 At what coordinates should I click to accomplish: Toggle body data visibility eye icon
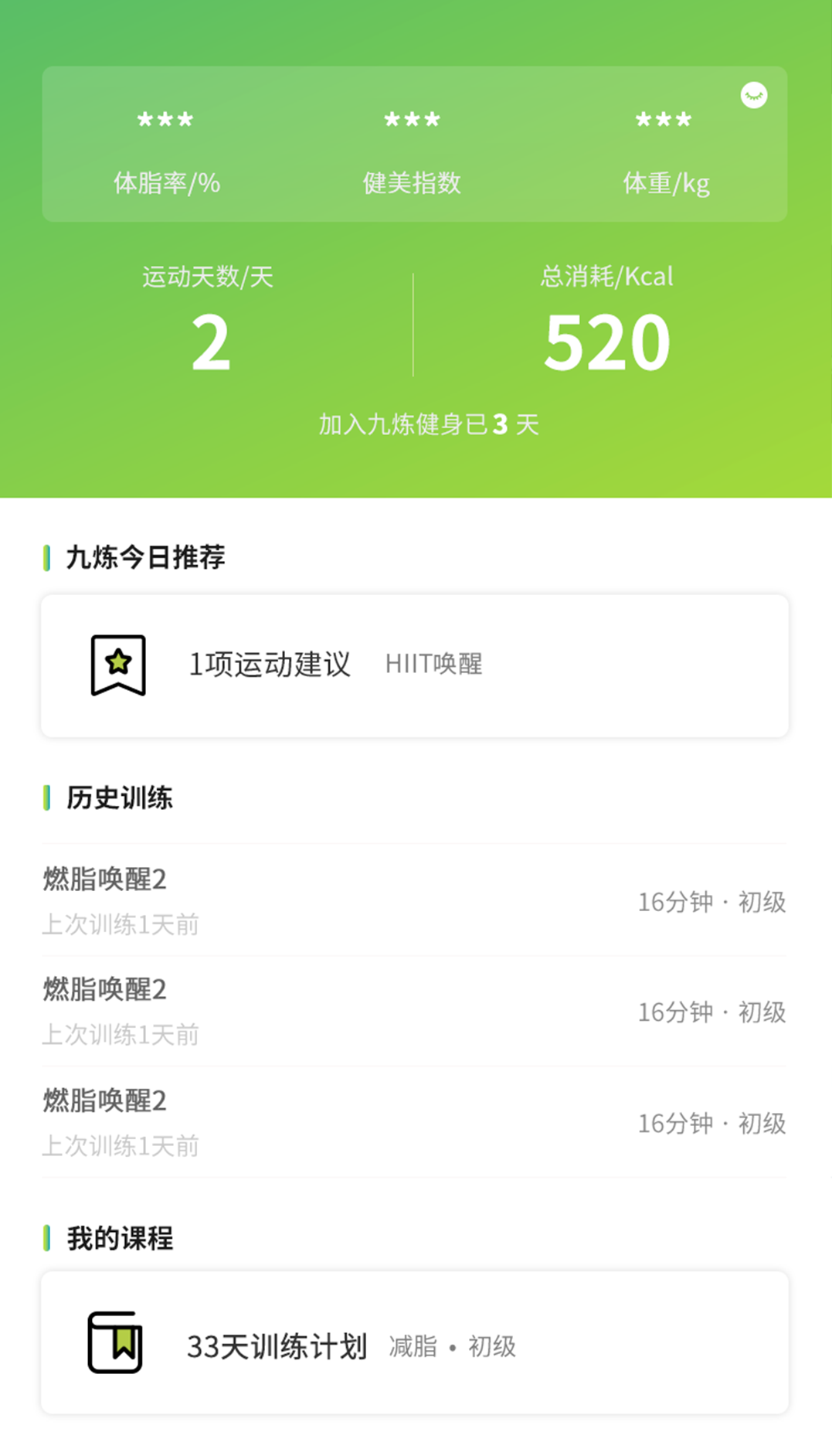click(x=753, y=95)
